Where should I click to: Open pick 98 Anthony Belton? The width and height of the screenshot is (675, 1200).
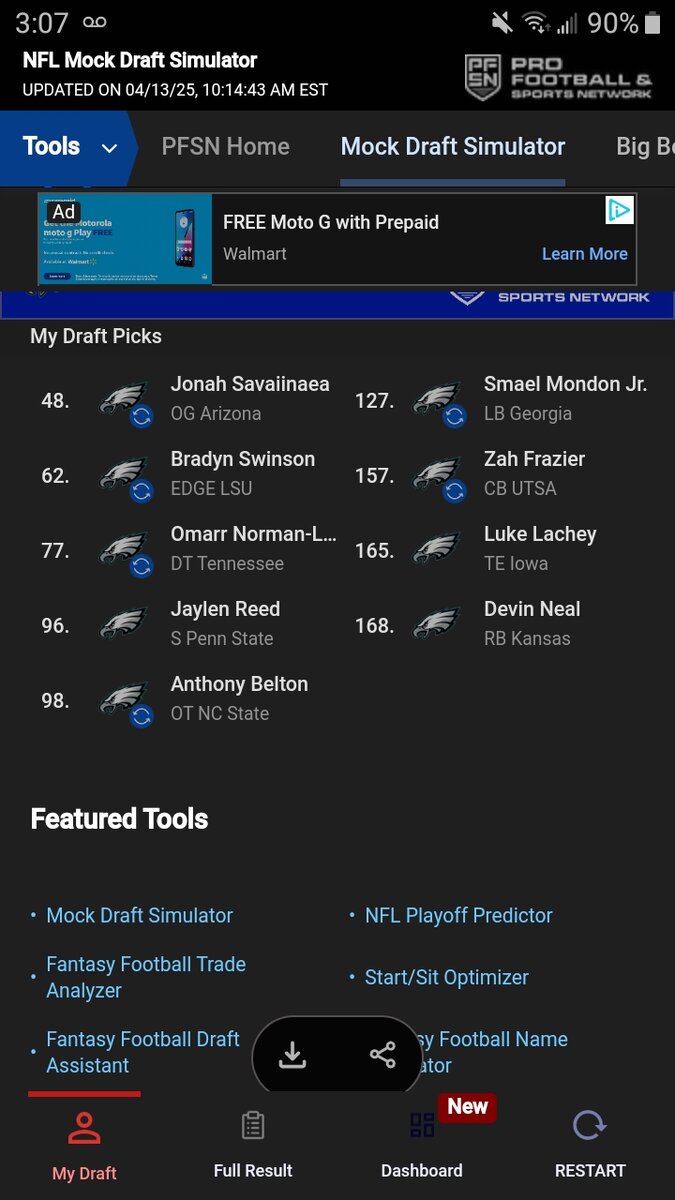click(239, 698)
